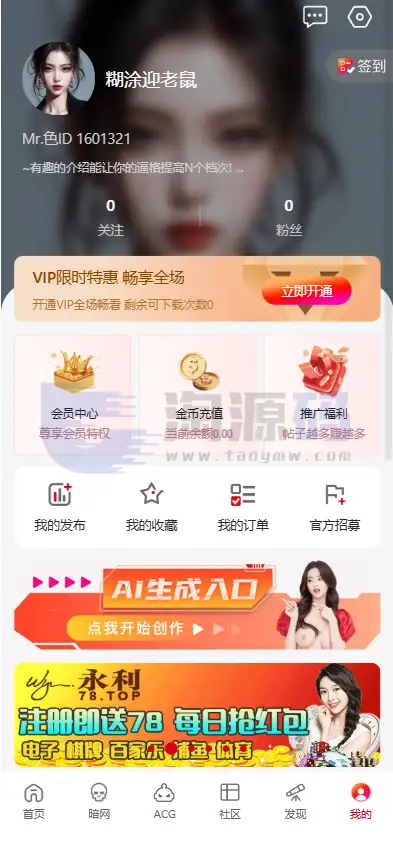393x850 pixels.
Task: Open the 金币充值 recharge card
Action: (198, 395)
